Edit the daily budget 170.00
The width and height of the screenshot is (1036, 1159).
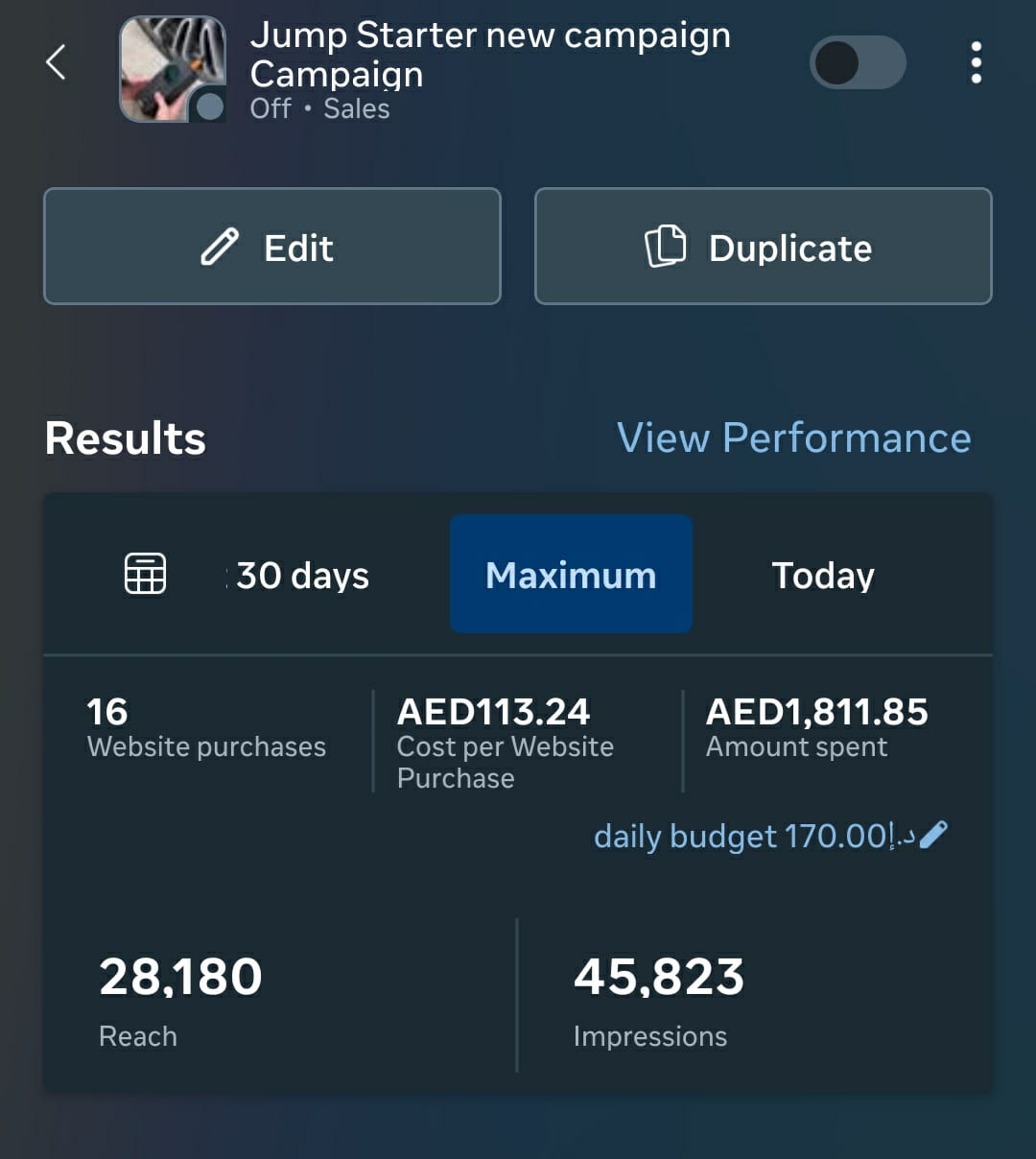click(932, 835)
